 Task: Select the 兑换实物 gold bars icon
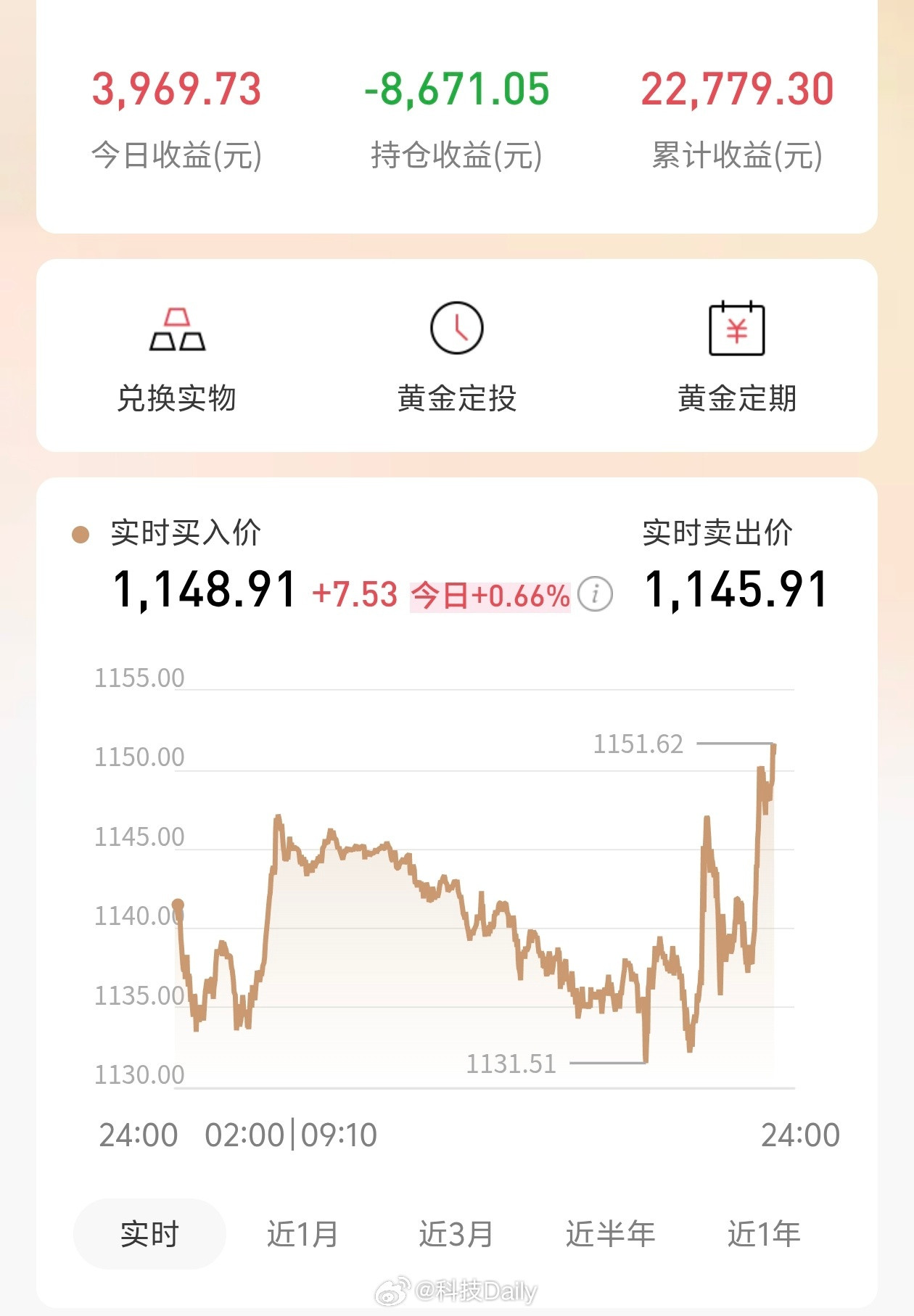click(178, 326)
